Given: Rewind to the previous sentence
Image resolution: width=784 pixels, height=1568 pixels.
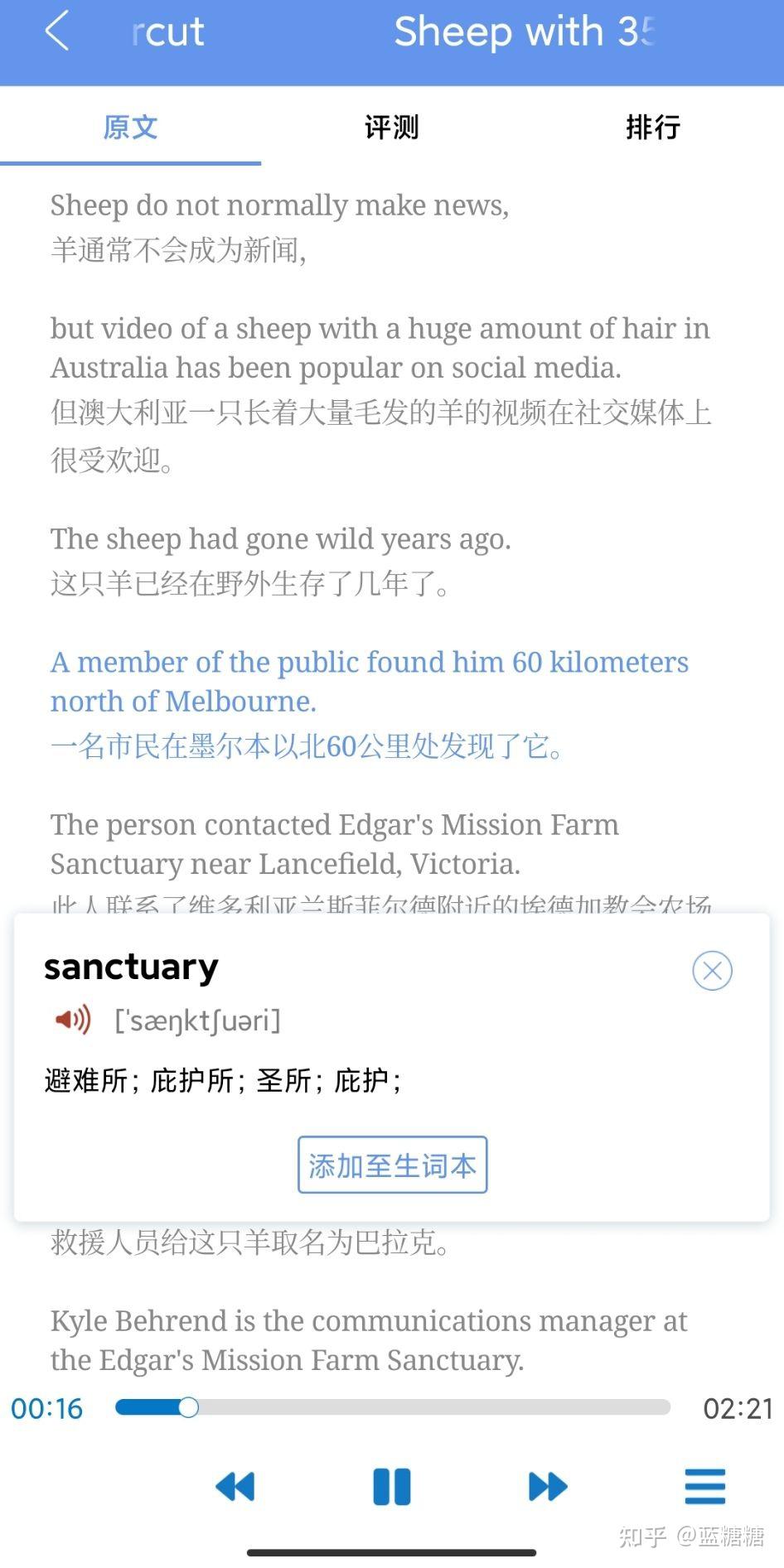Looking at the screenshot, I should tap(235, 1487).
